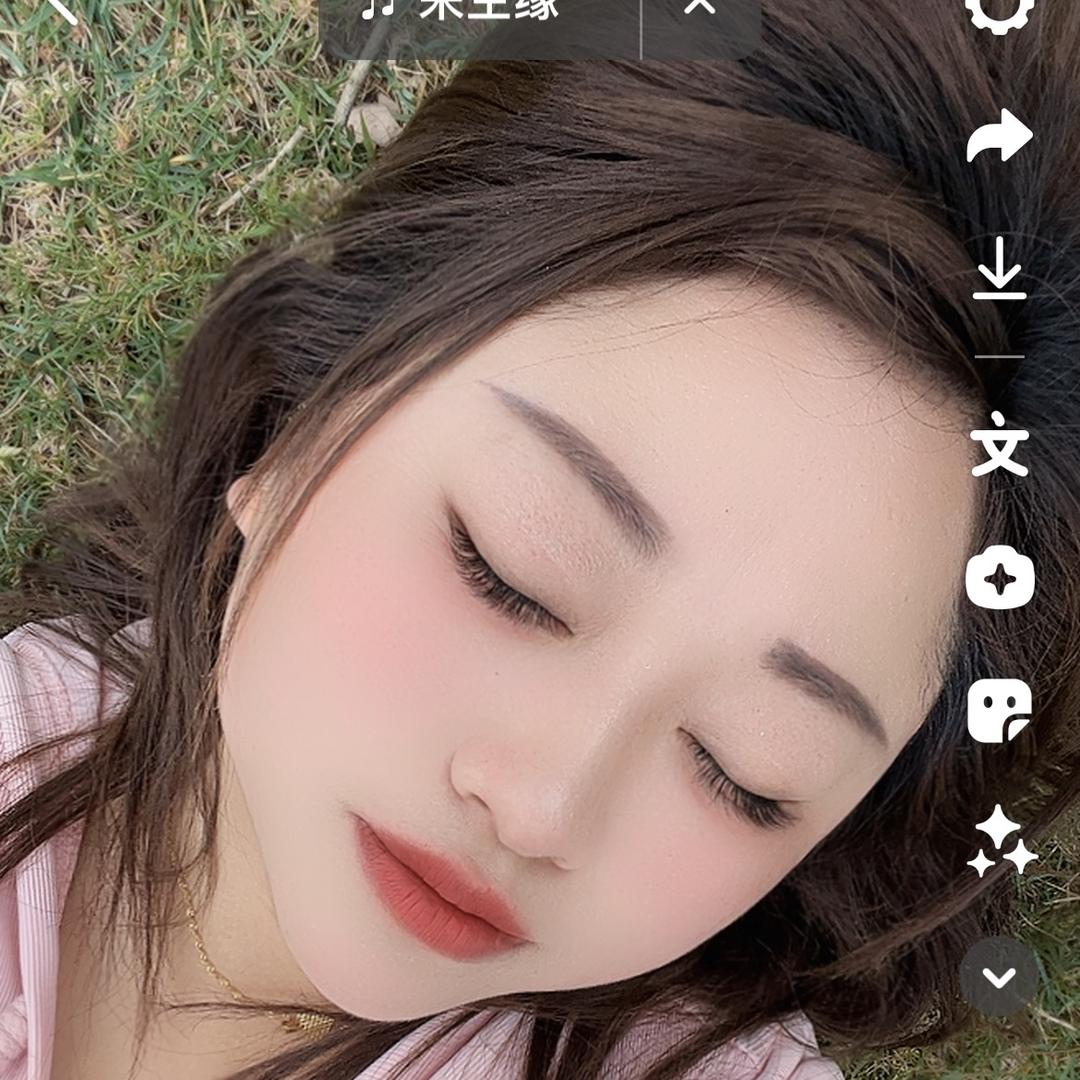Go back using the top-left arrow
The image size is (1080, 1080).
click(60, 8)
